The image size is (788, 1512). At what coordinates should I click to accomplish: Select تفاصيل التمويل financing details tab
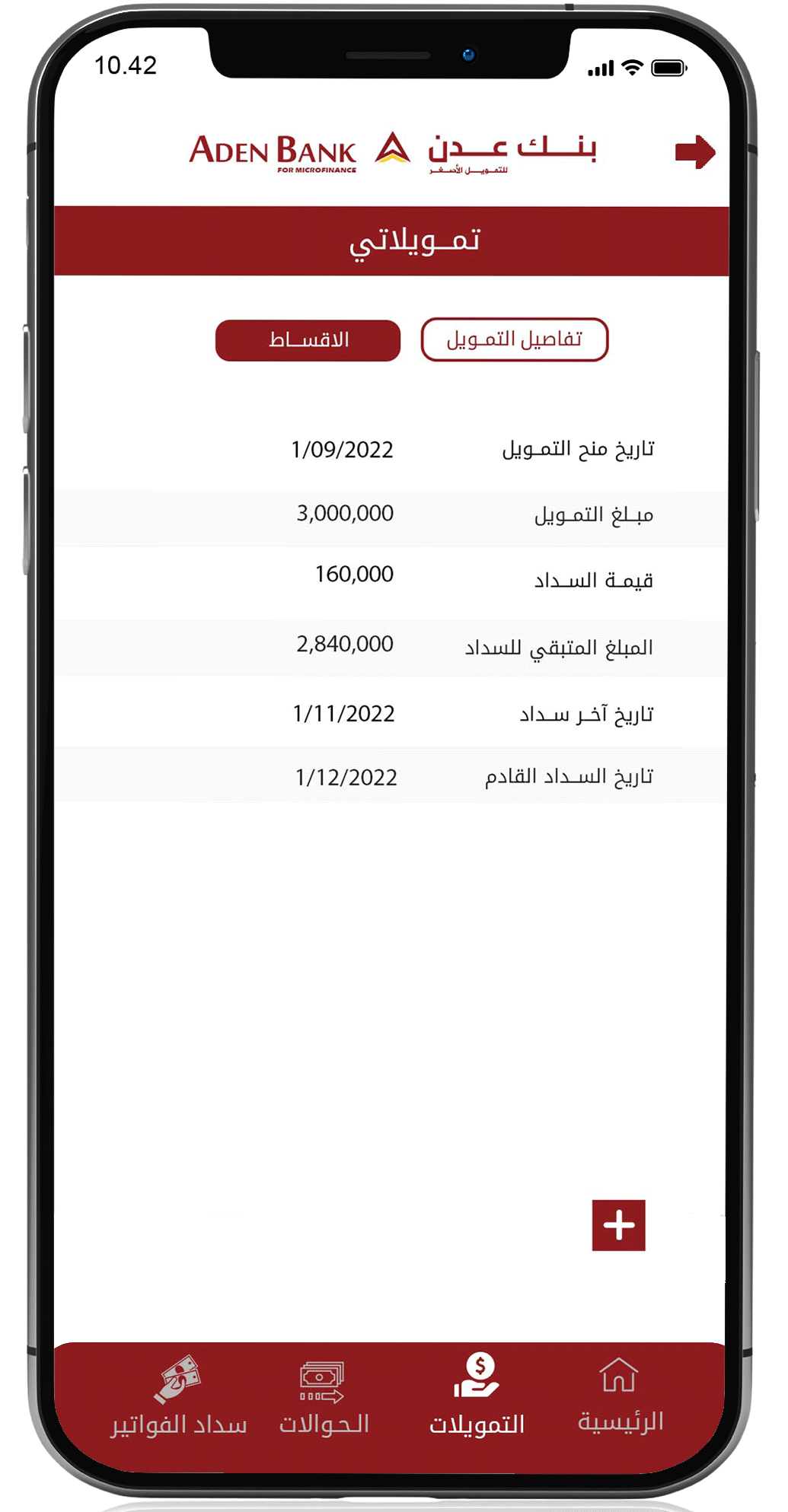point(515,339)
